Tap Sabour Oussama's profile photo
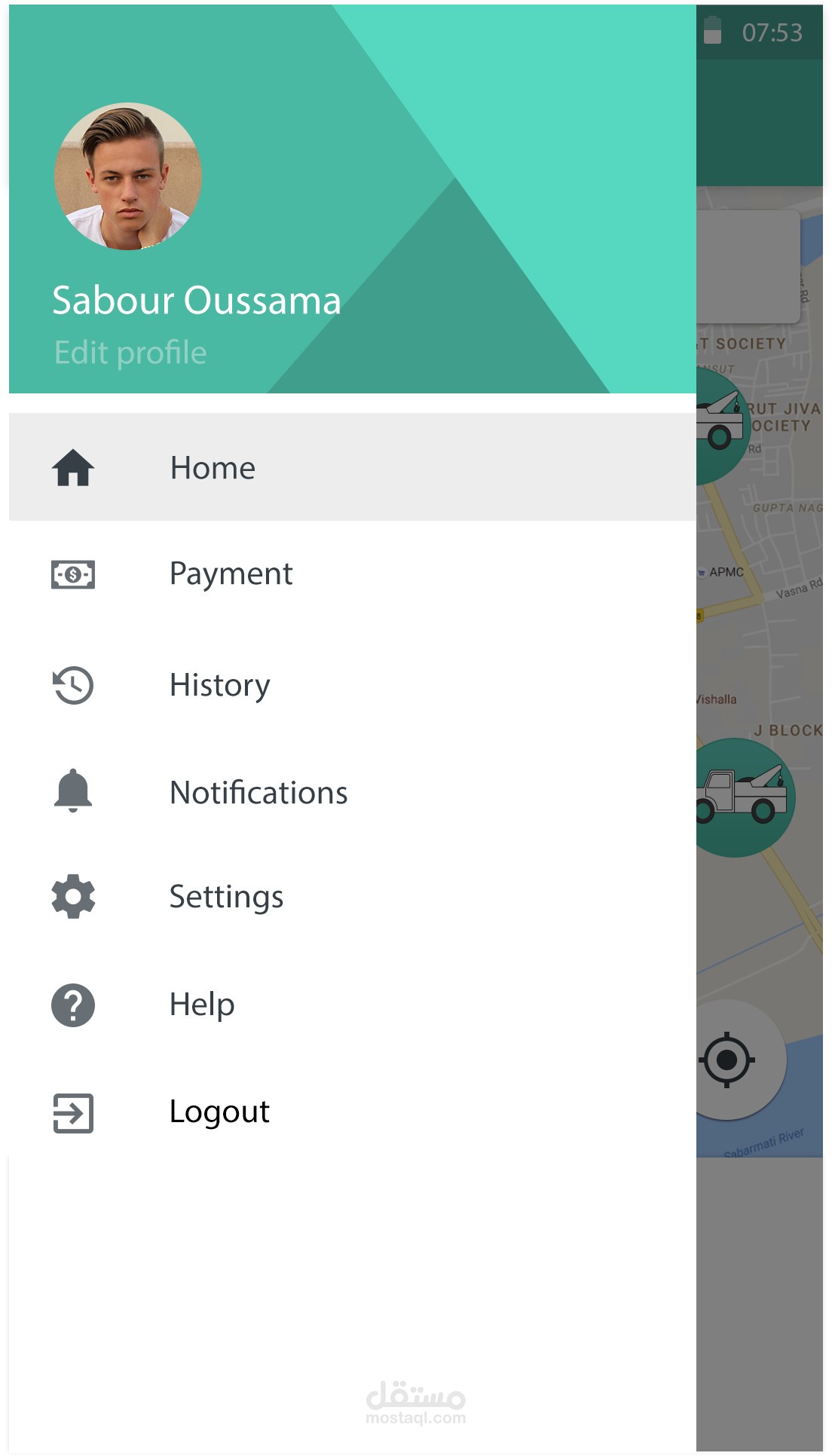832x1456 pixels. tap(128, 176)
